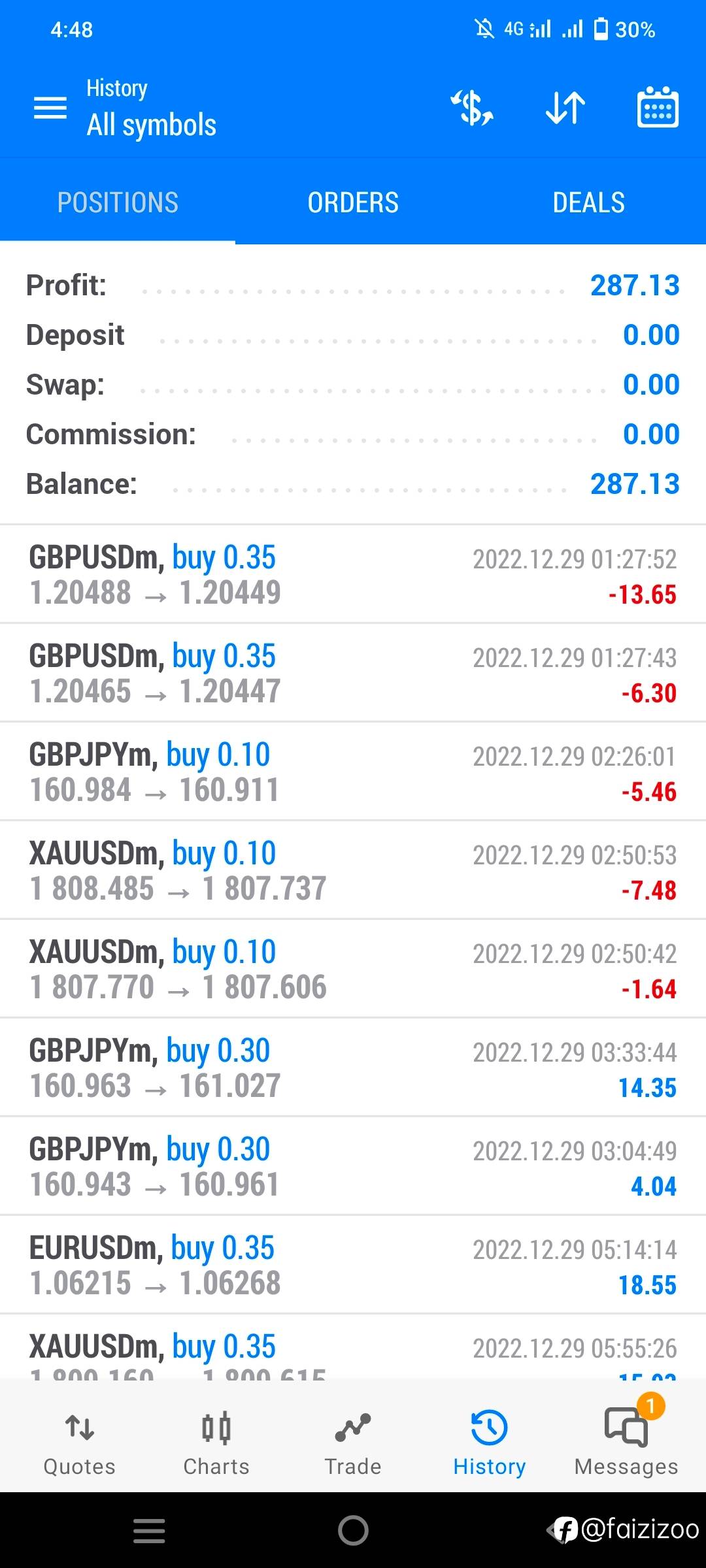
Task: Go to the Quotes tab
Action: click(x=79, y=1439)
